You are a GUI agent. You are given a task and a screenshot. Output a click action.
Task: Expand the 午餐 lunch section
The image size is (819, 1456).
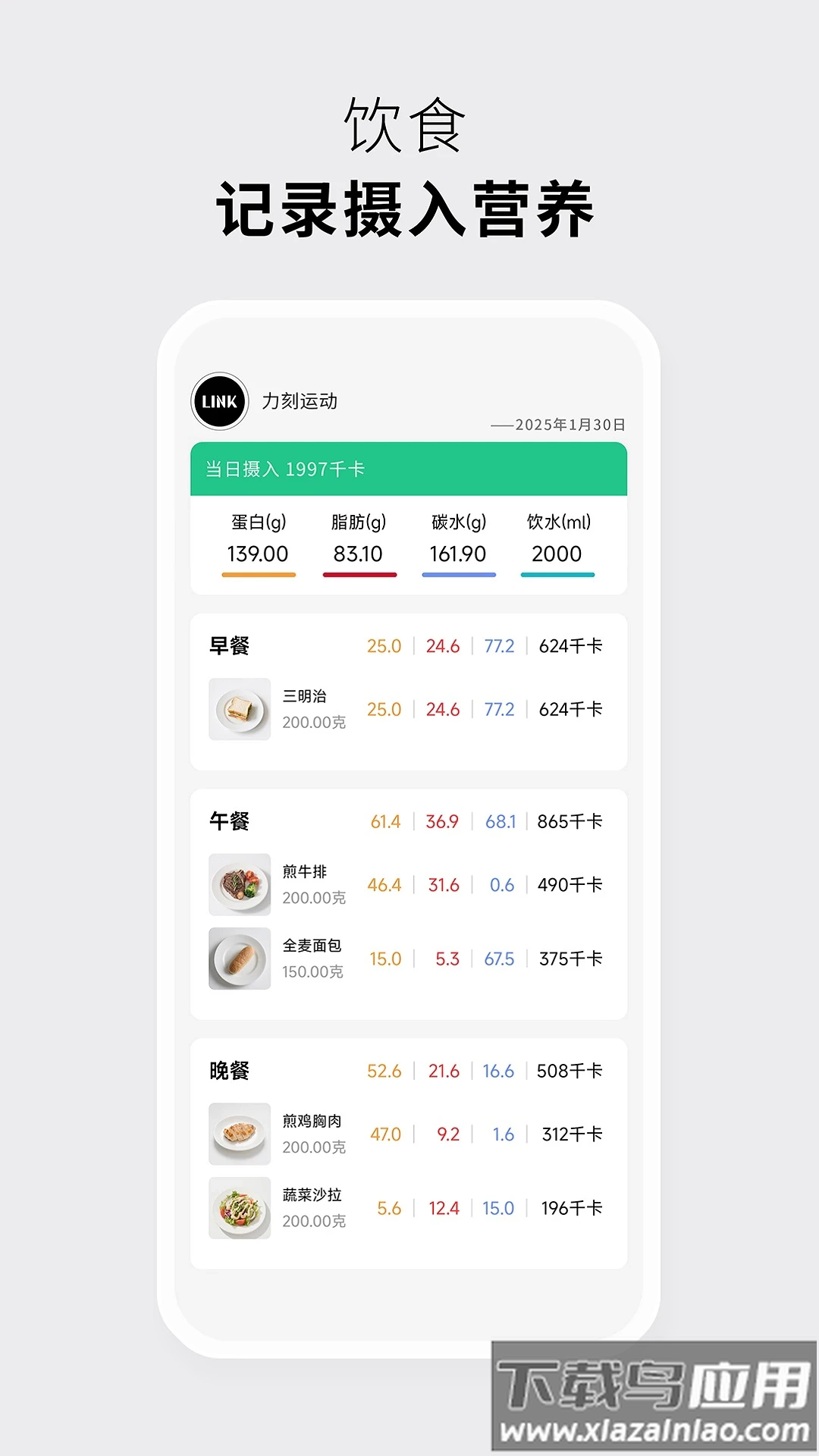point(230,821)
